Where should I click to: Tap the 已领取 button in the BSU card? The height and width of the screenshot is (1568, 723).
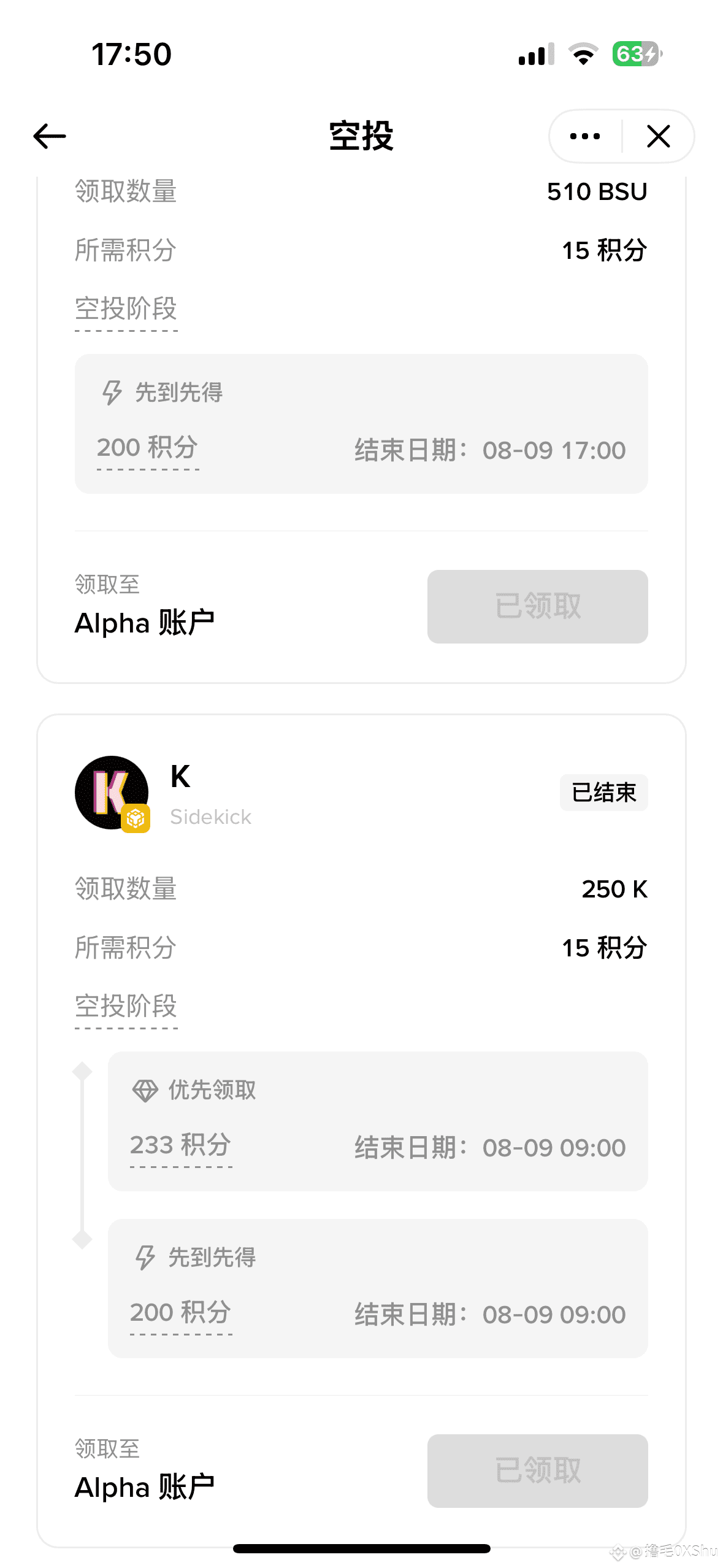(537, 606)
